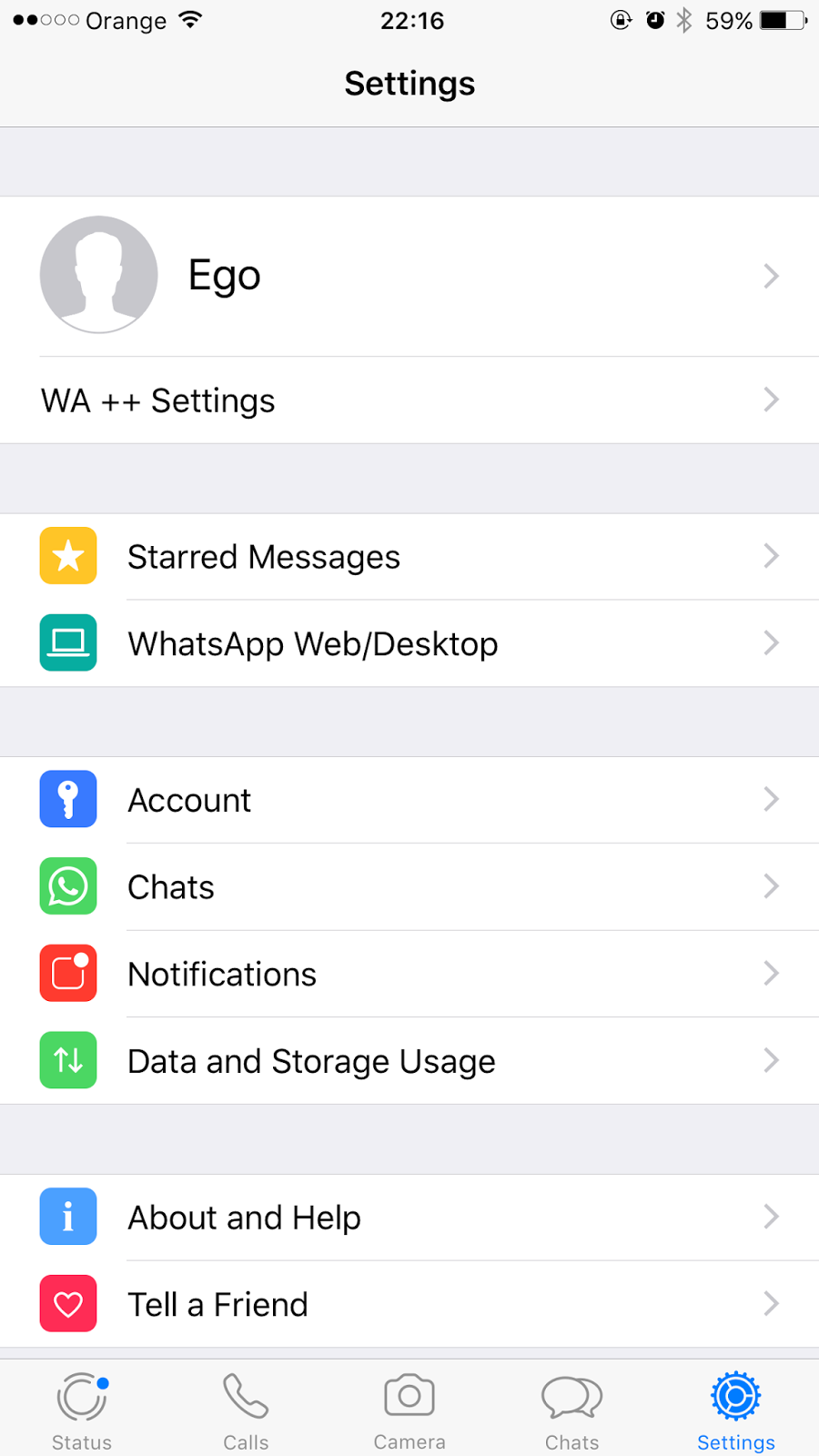This screenshot has width=819, height=1456.
Task: Tap the Settings tab in bottom bar
Action: pos(736,1410)
